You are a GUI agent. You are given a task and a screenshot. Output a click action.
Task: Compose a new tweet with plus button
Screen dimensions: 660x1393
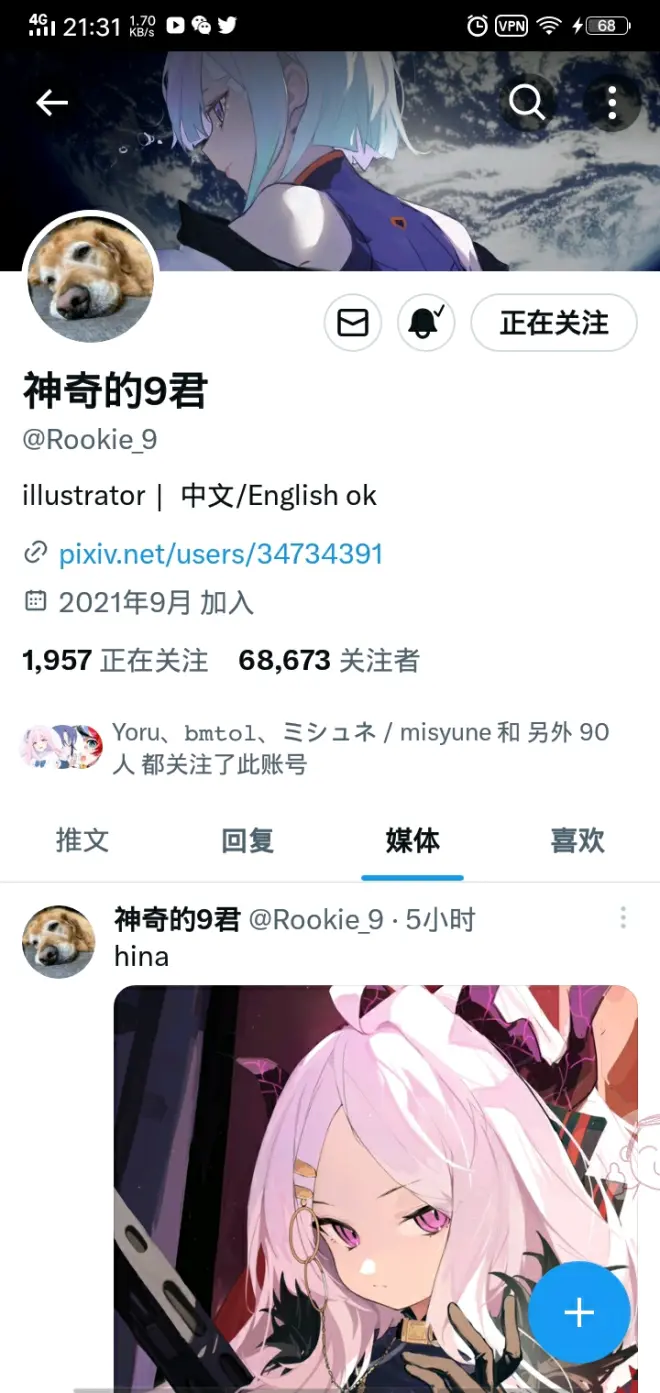579,1312
